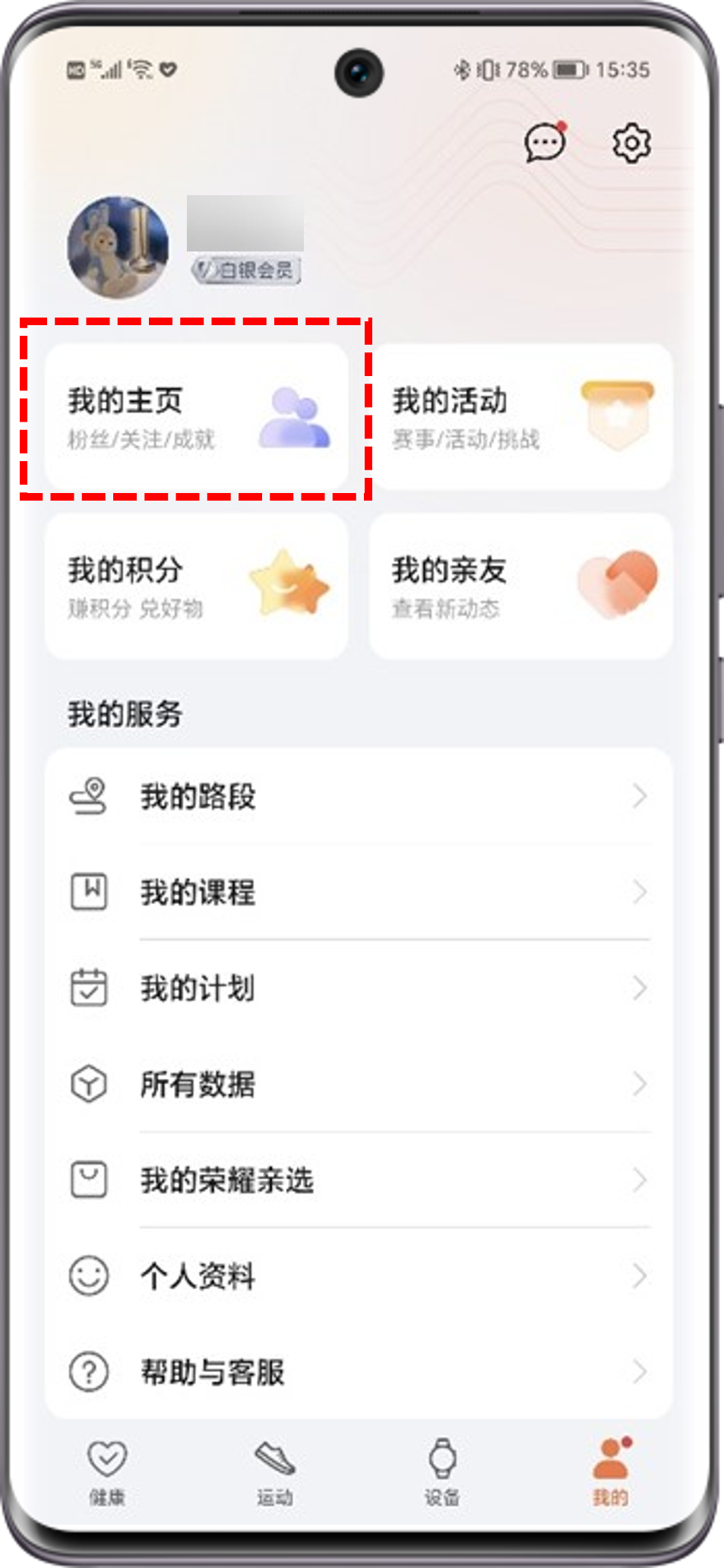This screenshot has width=724, height=1568.
Task: Open the 我的积分 card
Action: point(197,586)
